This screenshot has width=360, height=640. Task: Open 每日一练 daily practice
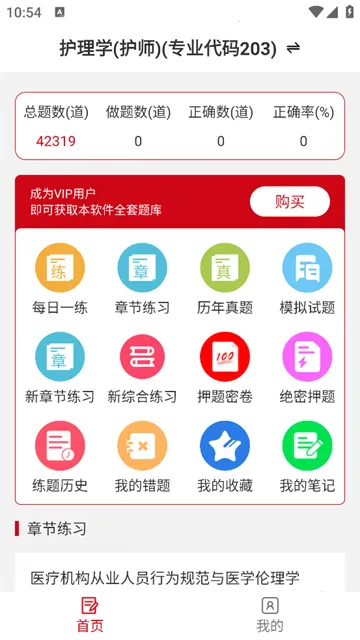pyautogui.click(x=60, y=279)
